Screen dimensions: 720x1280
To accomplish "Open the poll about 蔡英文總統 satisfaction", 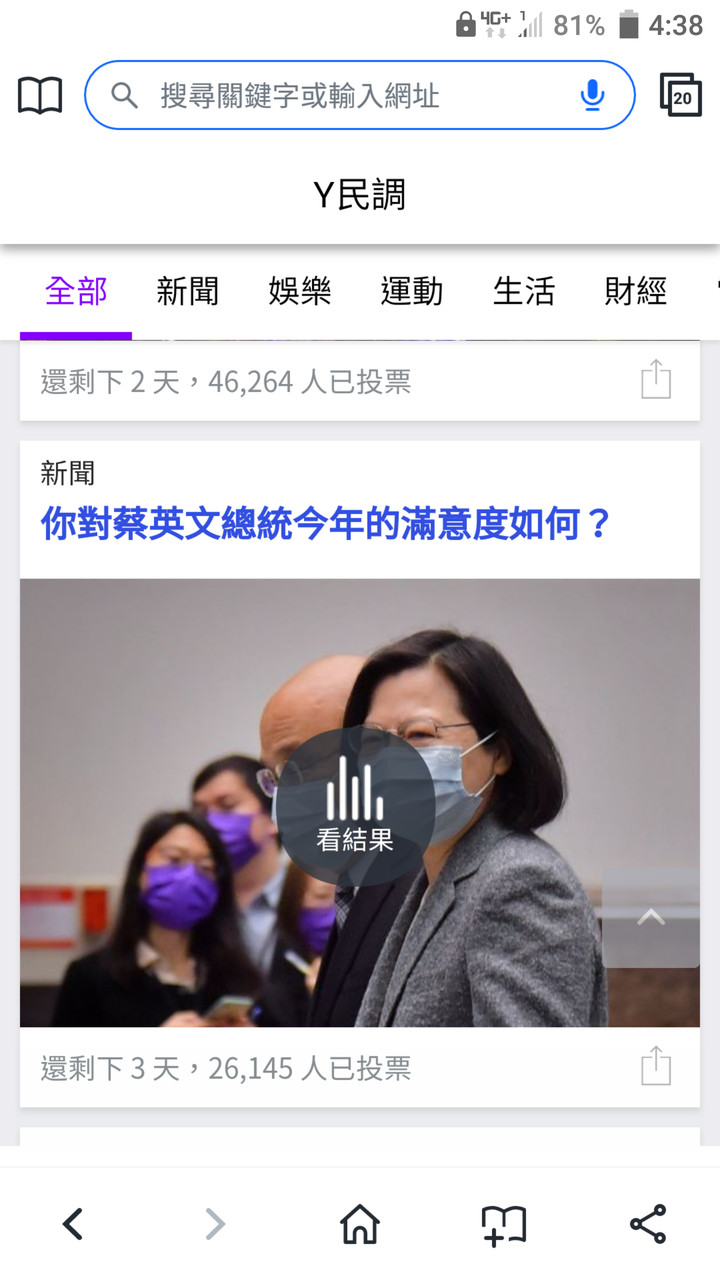I will coord(326,523).
